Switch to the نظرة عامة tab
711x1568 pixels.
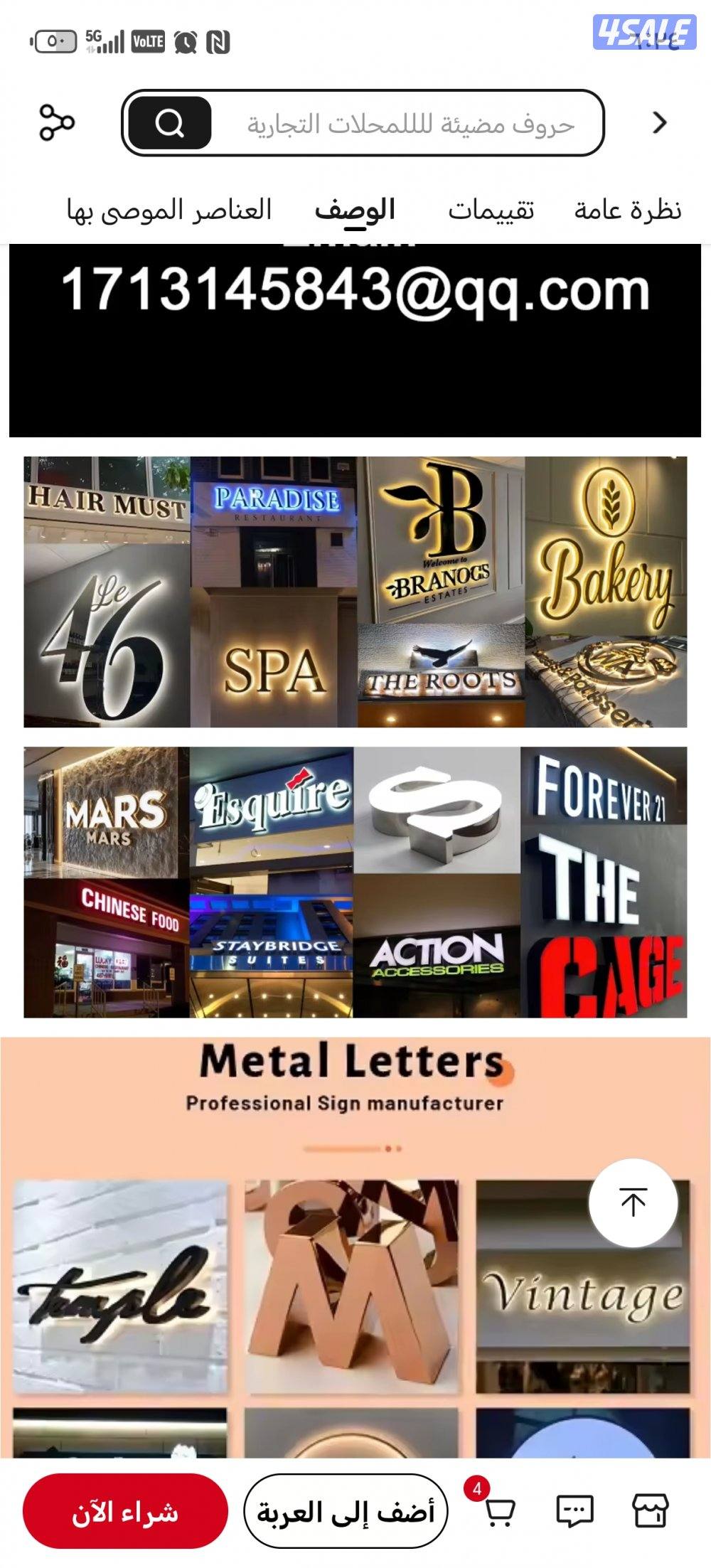pyautogui.click(x=628, y=210)
